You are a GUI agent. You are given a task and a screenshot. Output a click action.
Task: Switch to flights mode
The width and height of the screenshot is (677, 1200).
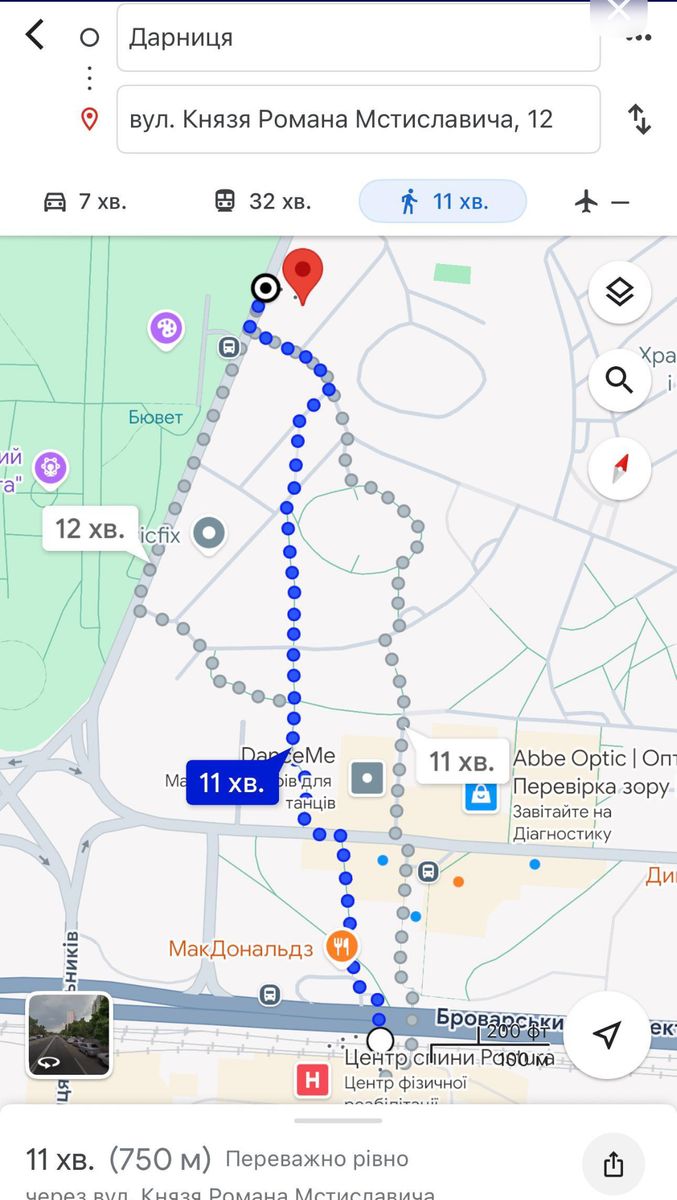[603, 201]
